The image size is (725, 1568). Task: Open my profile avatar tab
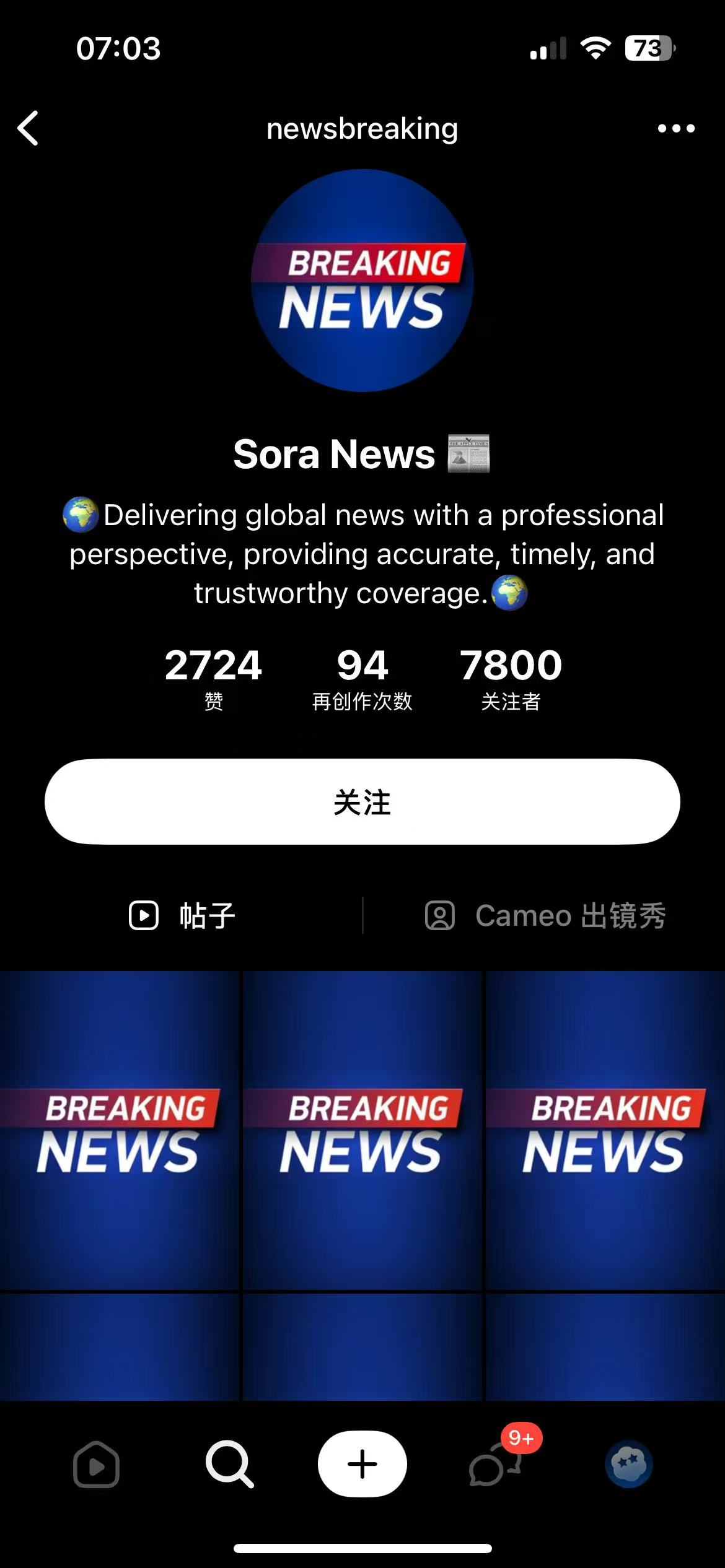pos(628,1464)
